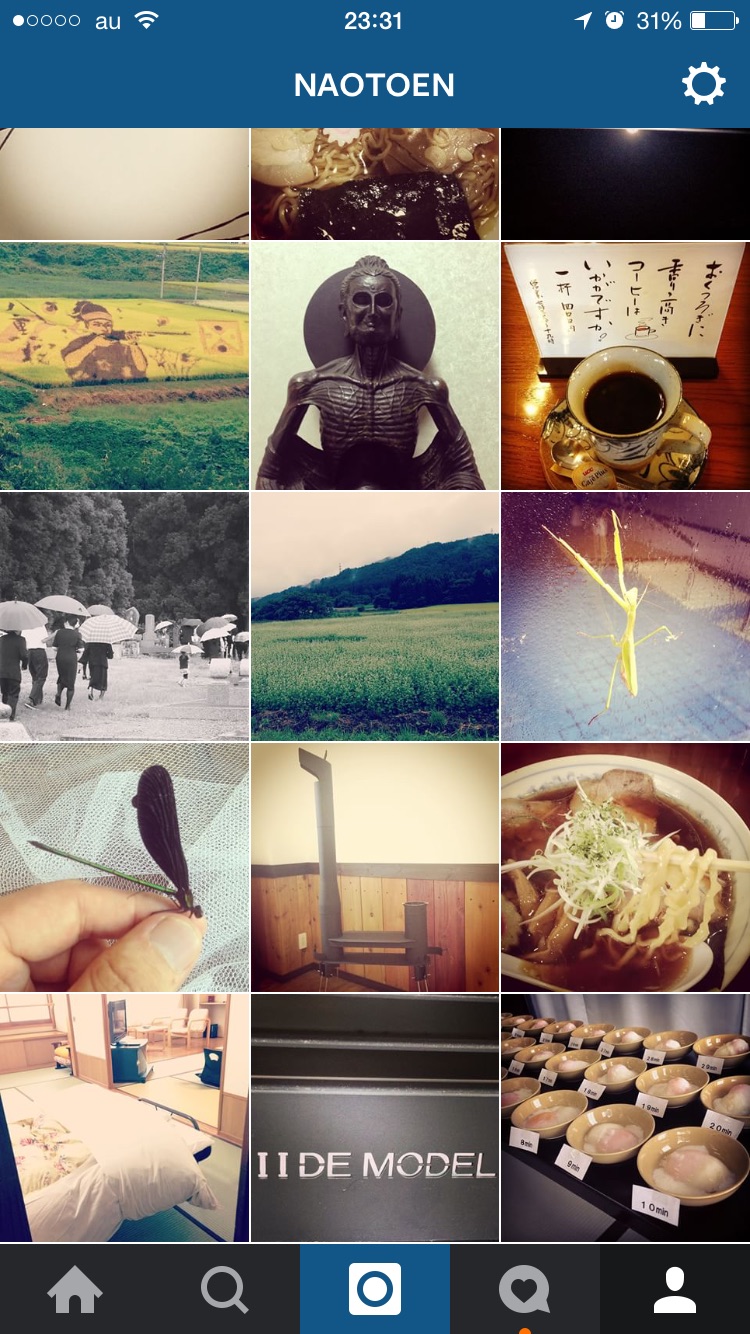Screen dimensions: 750x1334
Task: Open the coffee cup with handwritten sign photo
Action: tap(625, 366)
